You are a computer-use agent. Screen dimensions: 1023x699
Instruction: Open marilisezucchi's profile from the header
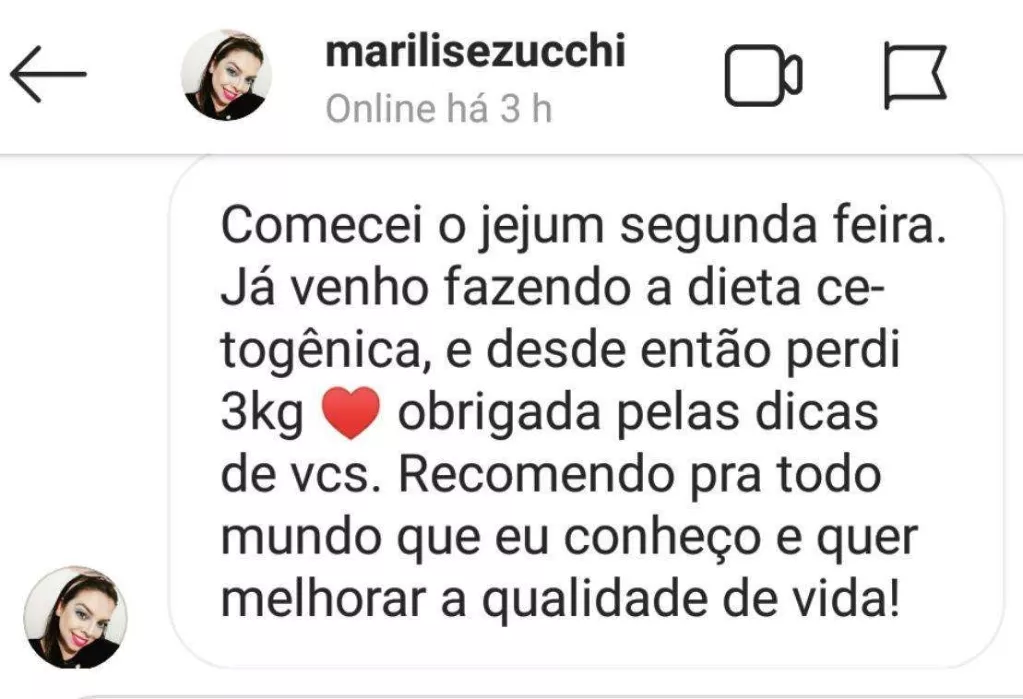tap(476, 52)
